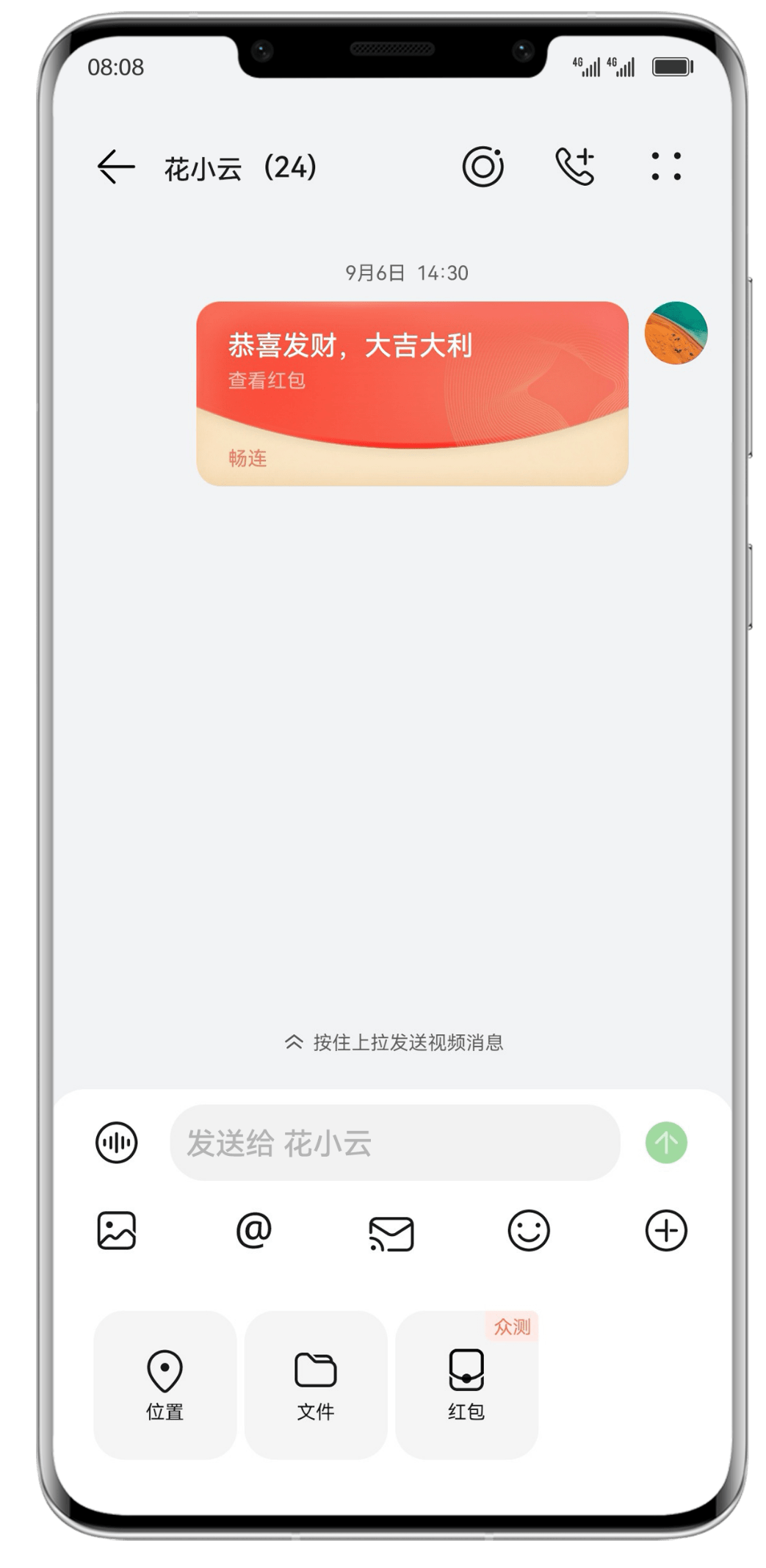Mention someone with the @ icon
Image resolution: width=766 pixels, height=1568 pixels.
[x=254, y=1230]
